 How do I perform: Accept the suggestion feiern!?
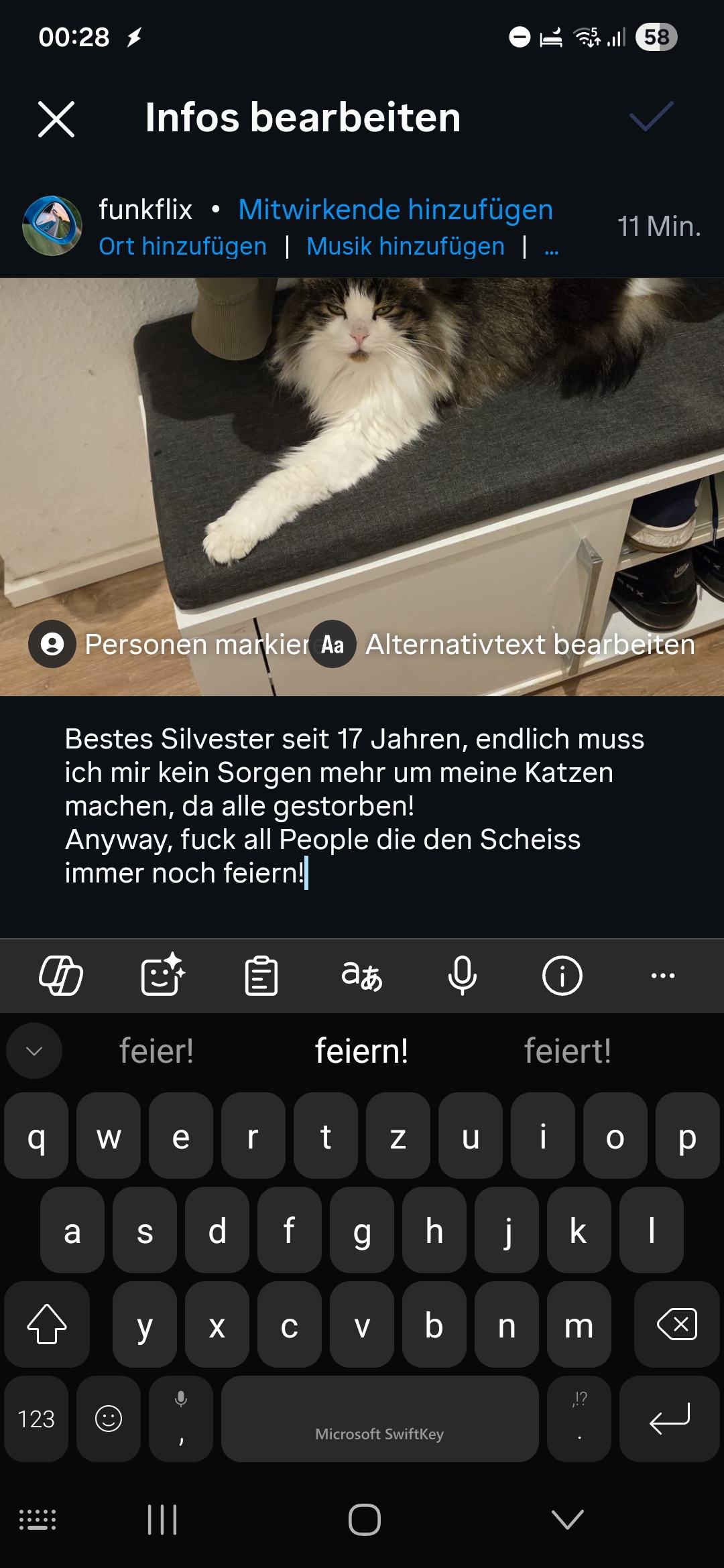[x=362, y=1051]
